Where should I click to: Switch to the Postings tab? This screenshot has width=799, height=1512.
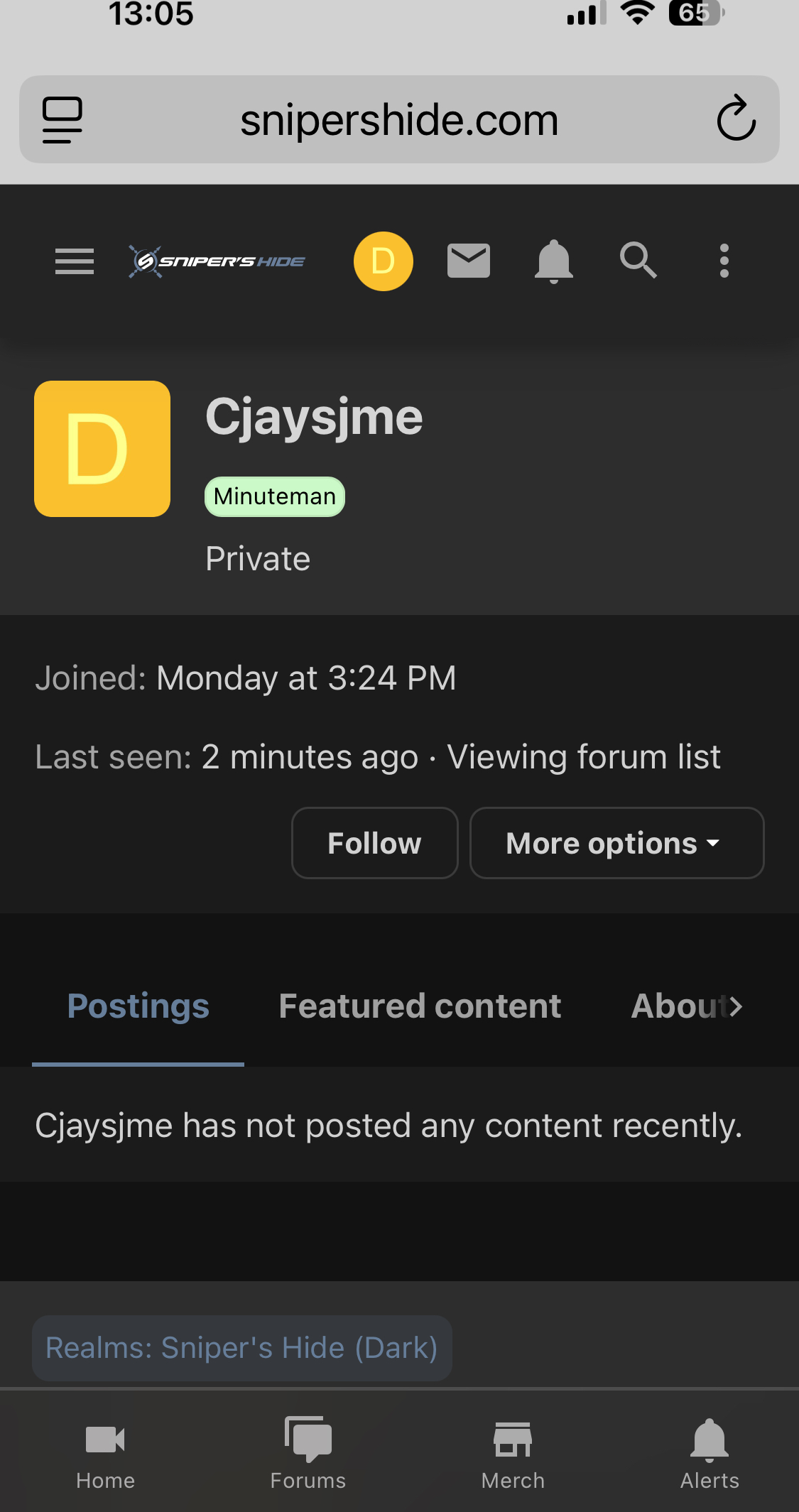point(138,1006)
